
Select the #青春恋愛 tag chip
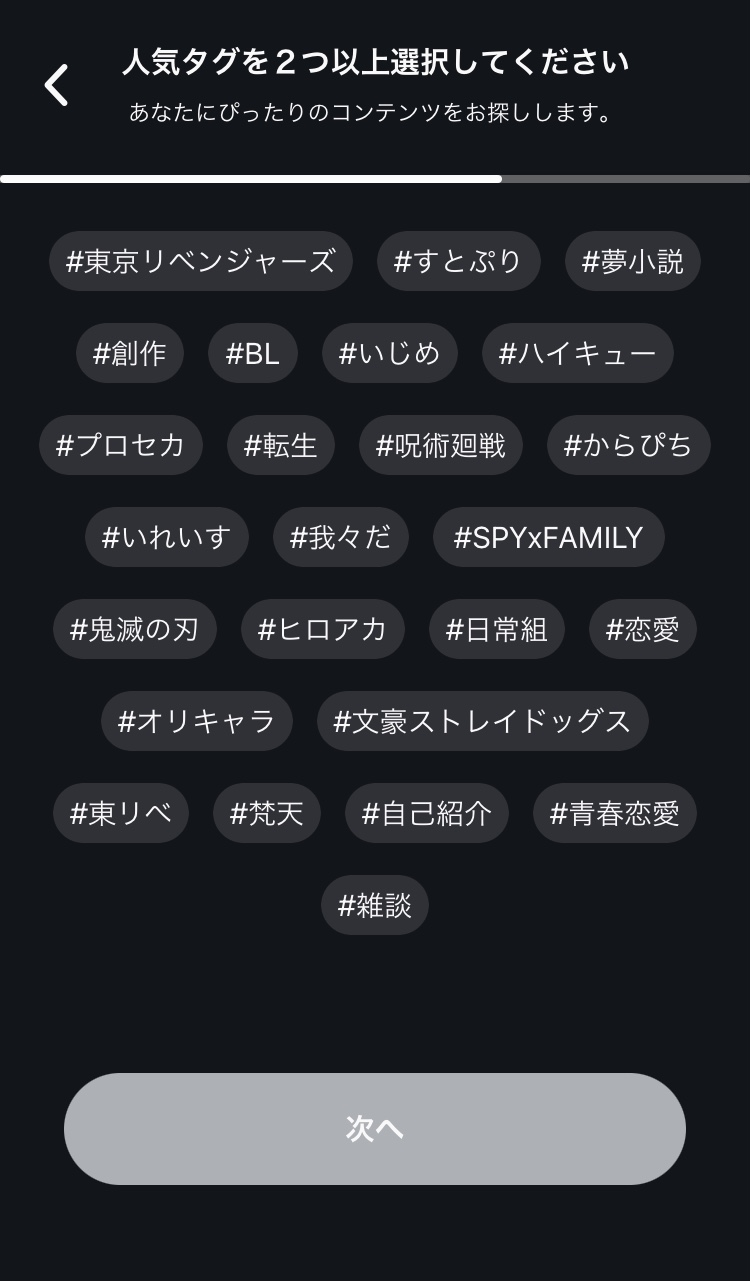(x=615, y=813)
